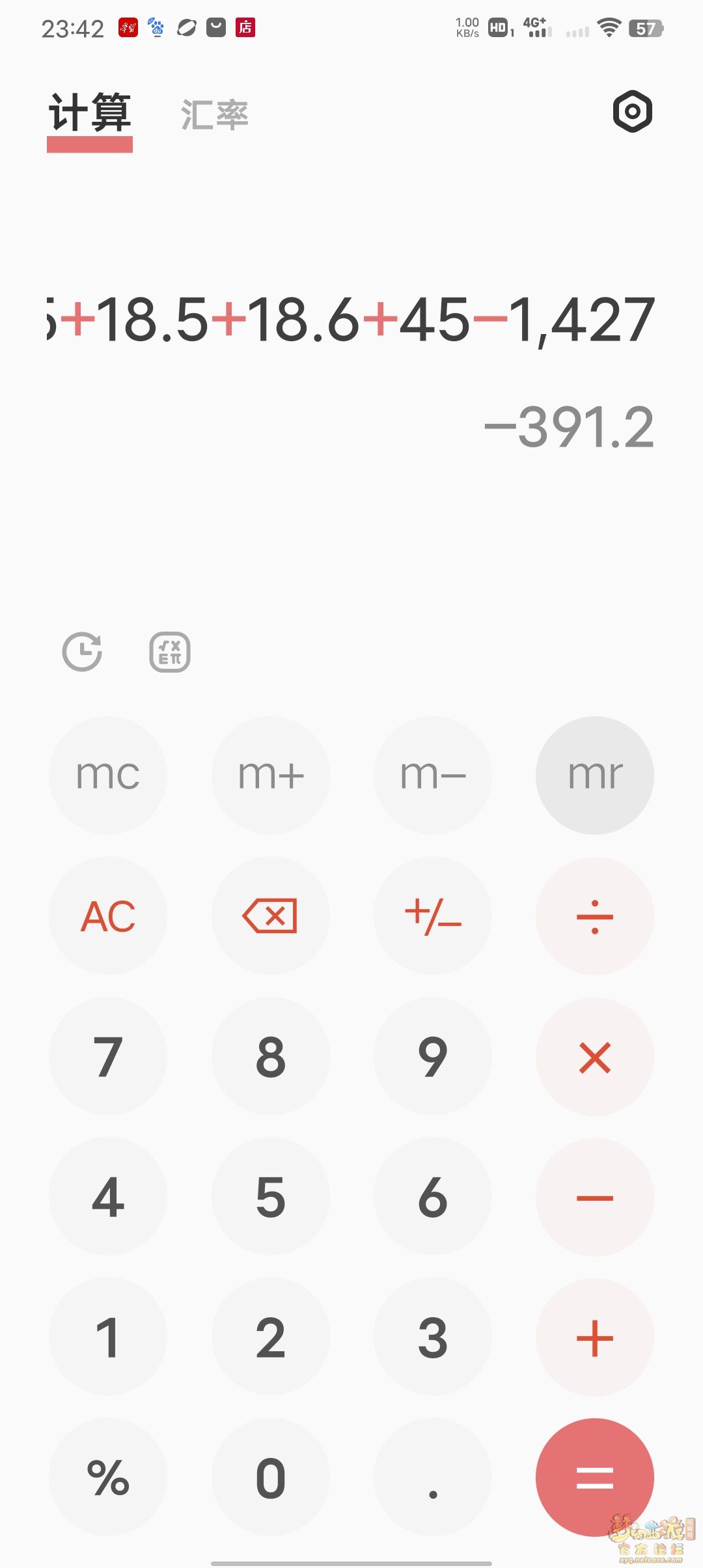Open the scientific functions keypad icon

[x=170, y=652]
